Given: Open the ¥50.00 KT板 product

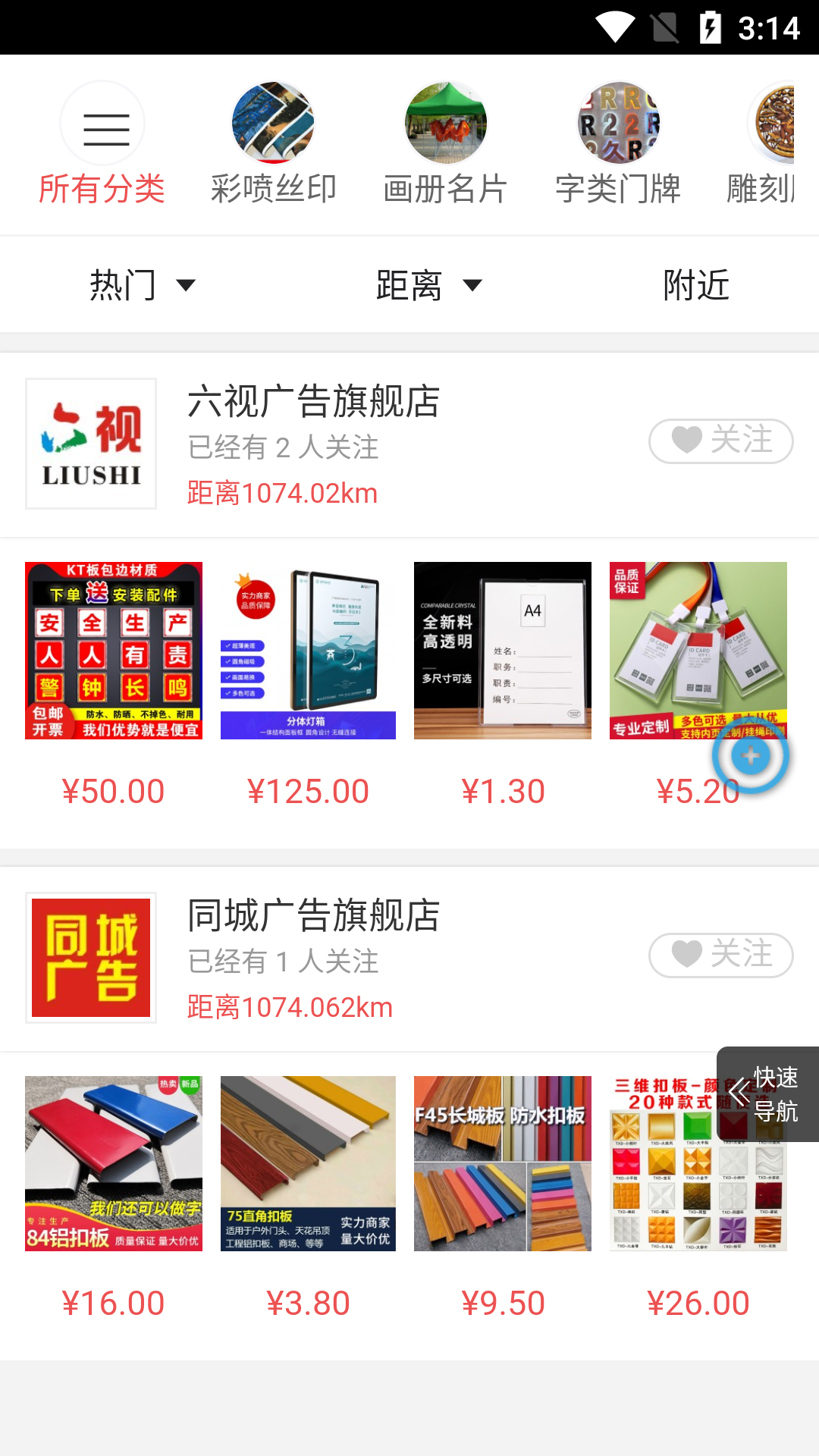Looking at the screenshot, I should point(114,651).
